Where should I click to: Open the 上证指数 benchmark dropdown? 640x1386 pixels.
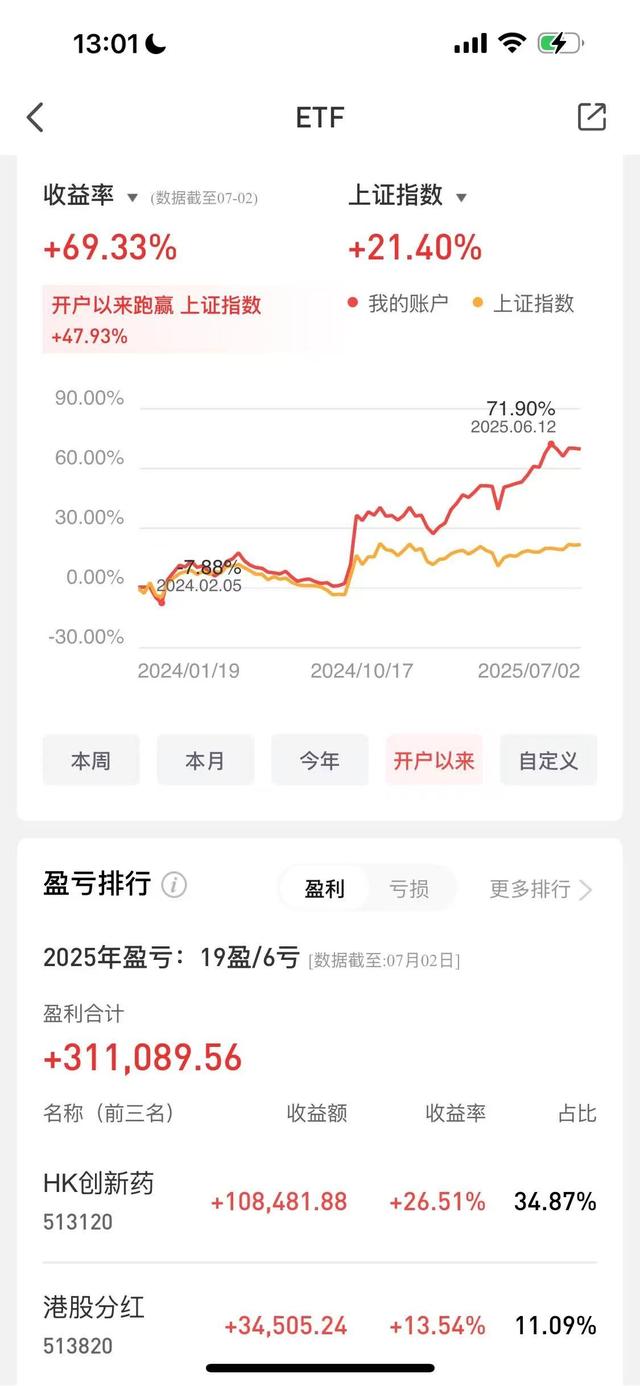click(x=407, y=196)
